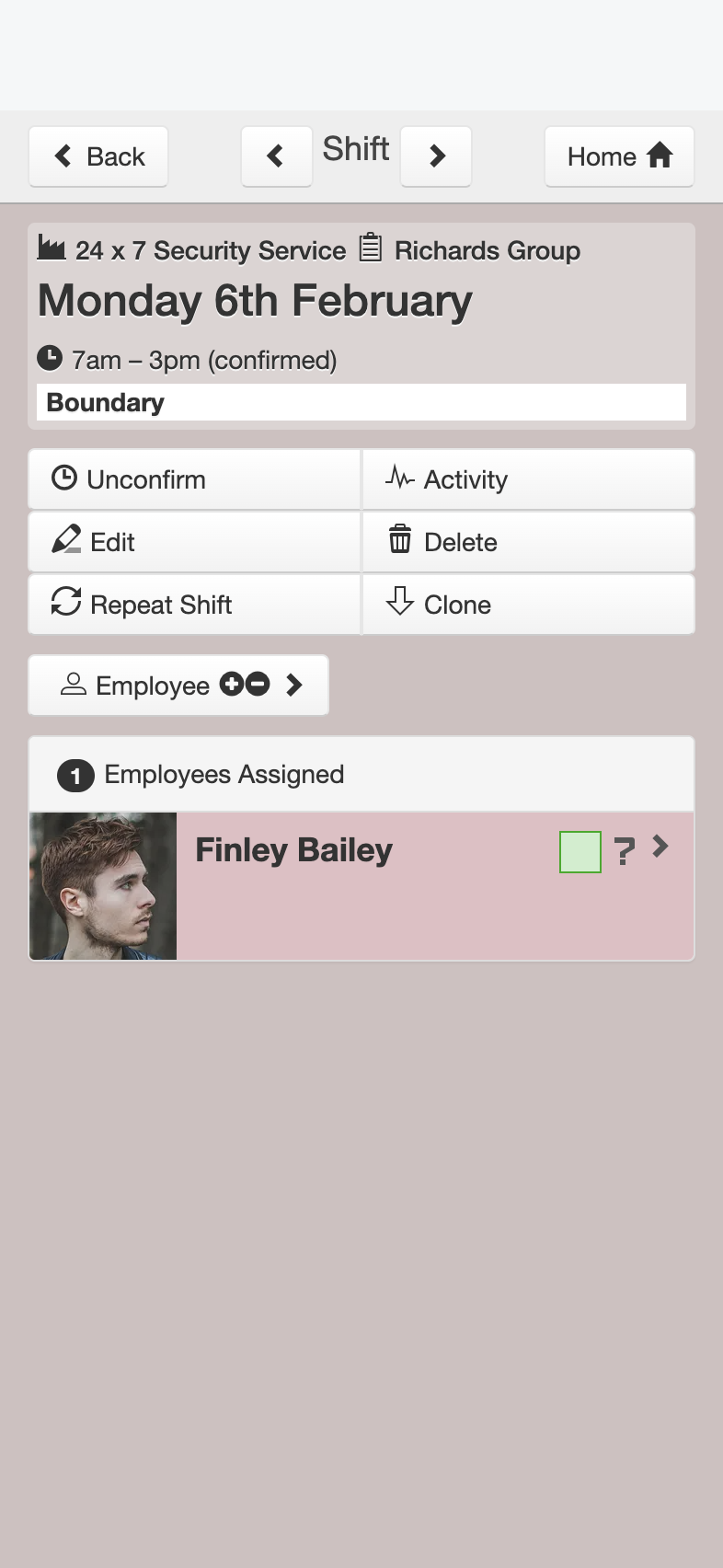View the shift Activity log
Screen dimensions: 723x1568
coord(529,479)
